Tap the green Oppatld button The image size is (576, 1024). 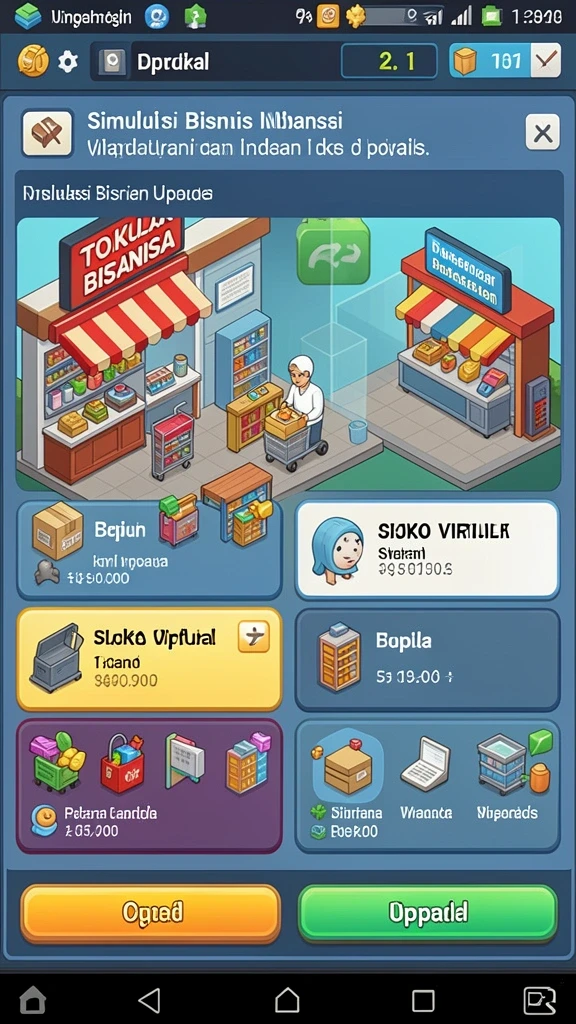click(428, 912)
